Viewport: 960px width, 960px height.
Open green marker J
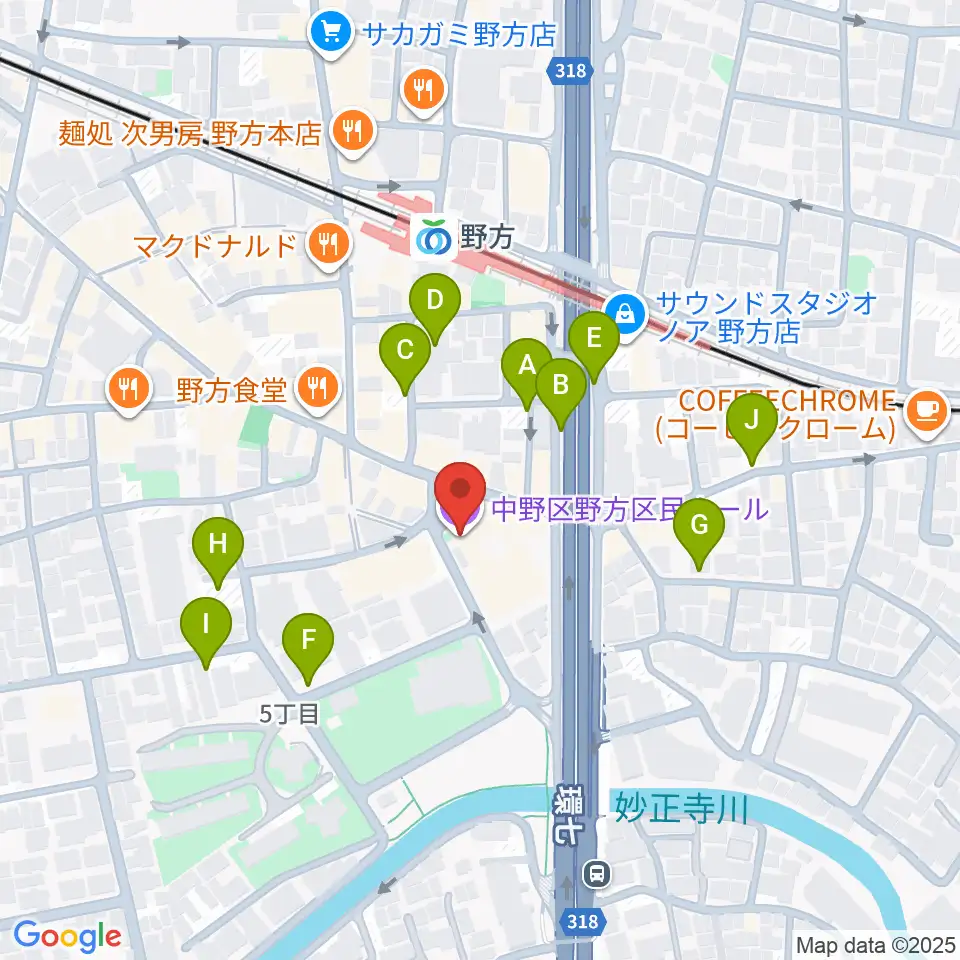pos(752,424)
